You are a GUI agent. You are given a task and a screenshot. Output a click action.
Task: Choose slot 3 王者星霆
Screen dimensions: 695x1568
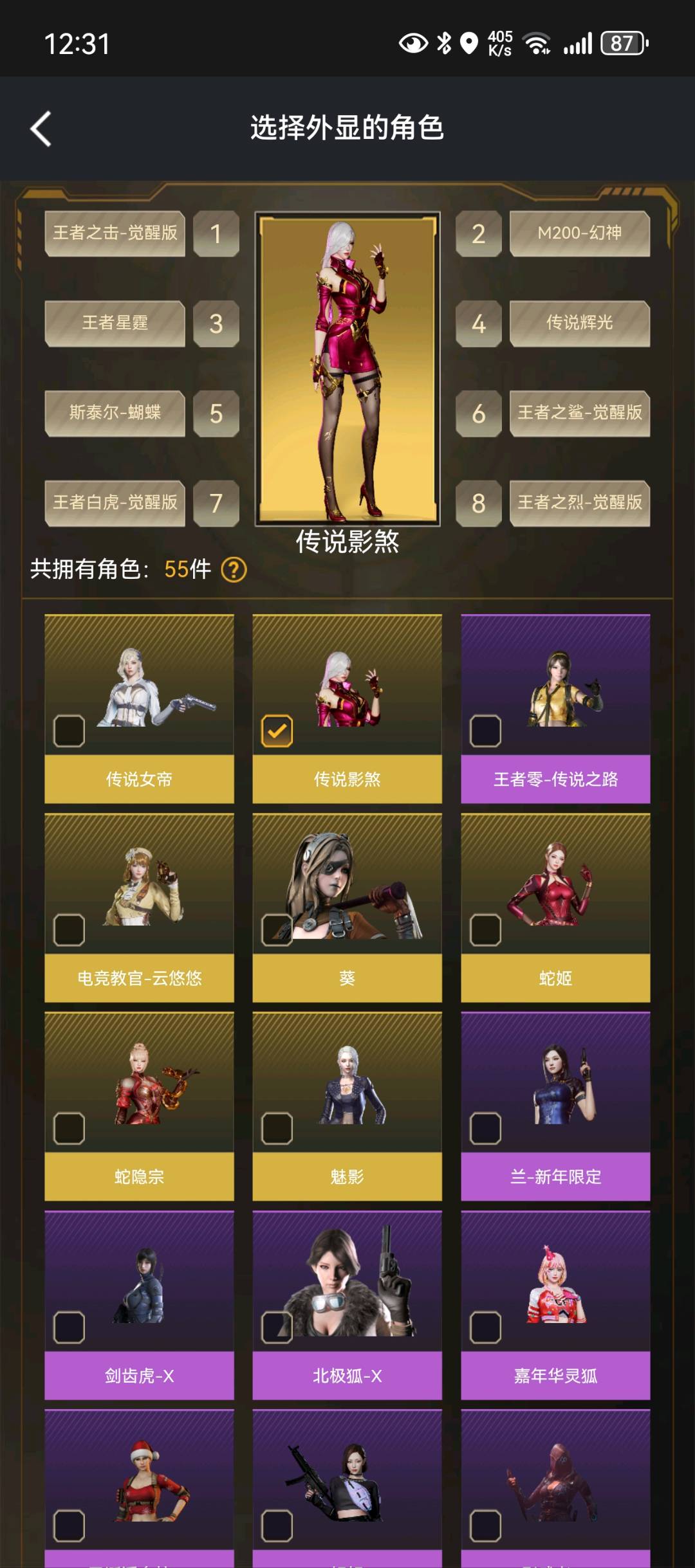(x=115, y=324)
